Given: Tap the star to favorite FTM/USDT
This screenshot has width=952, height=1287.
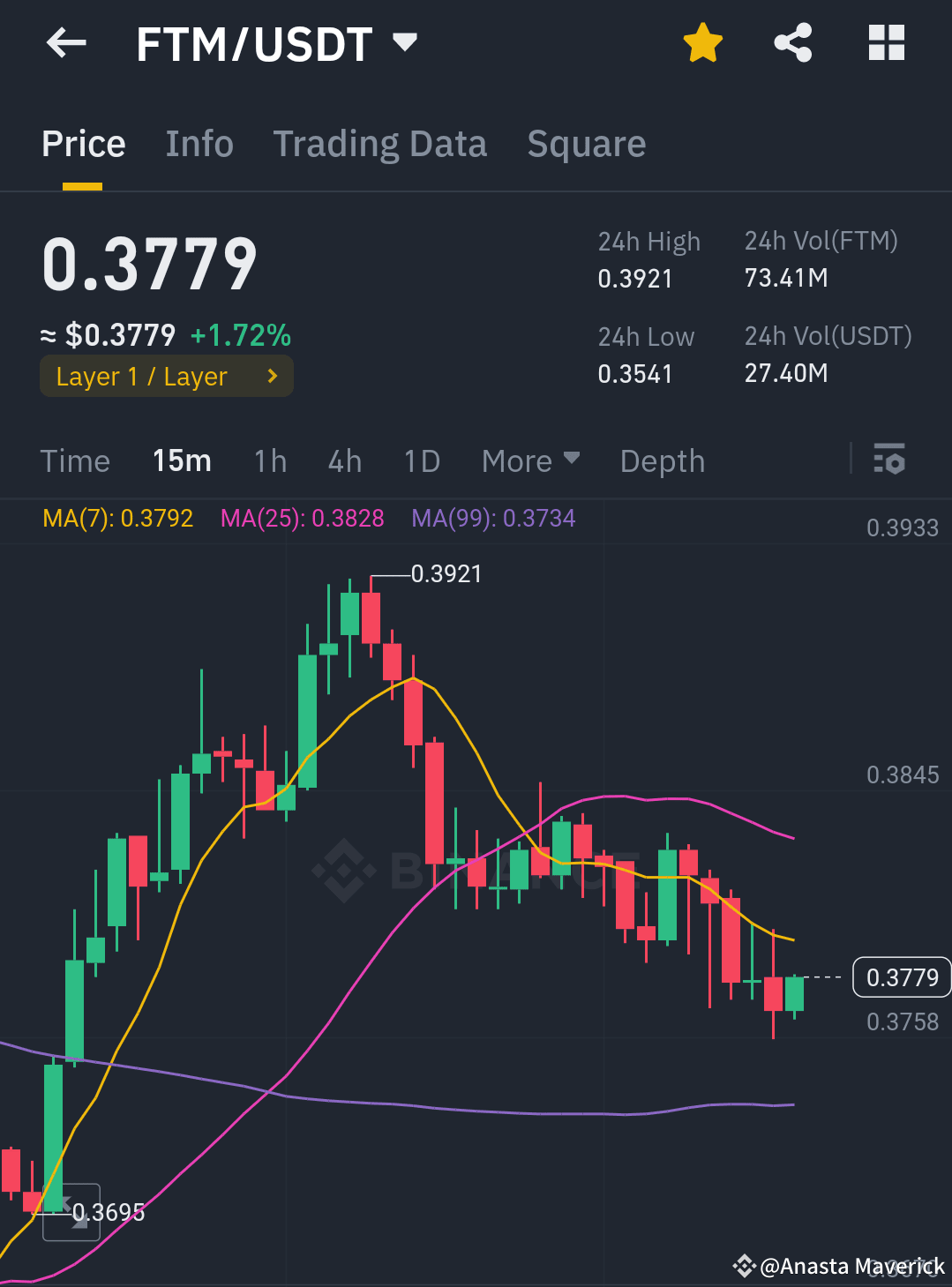Looking at the screenshot, I should point(701,41).
